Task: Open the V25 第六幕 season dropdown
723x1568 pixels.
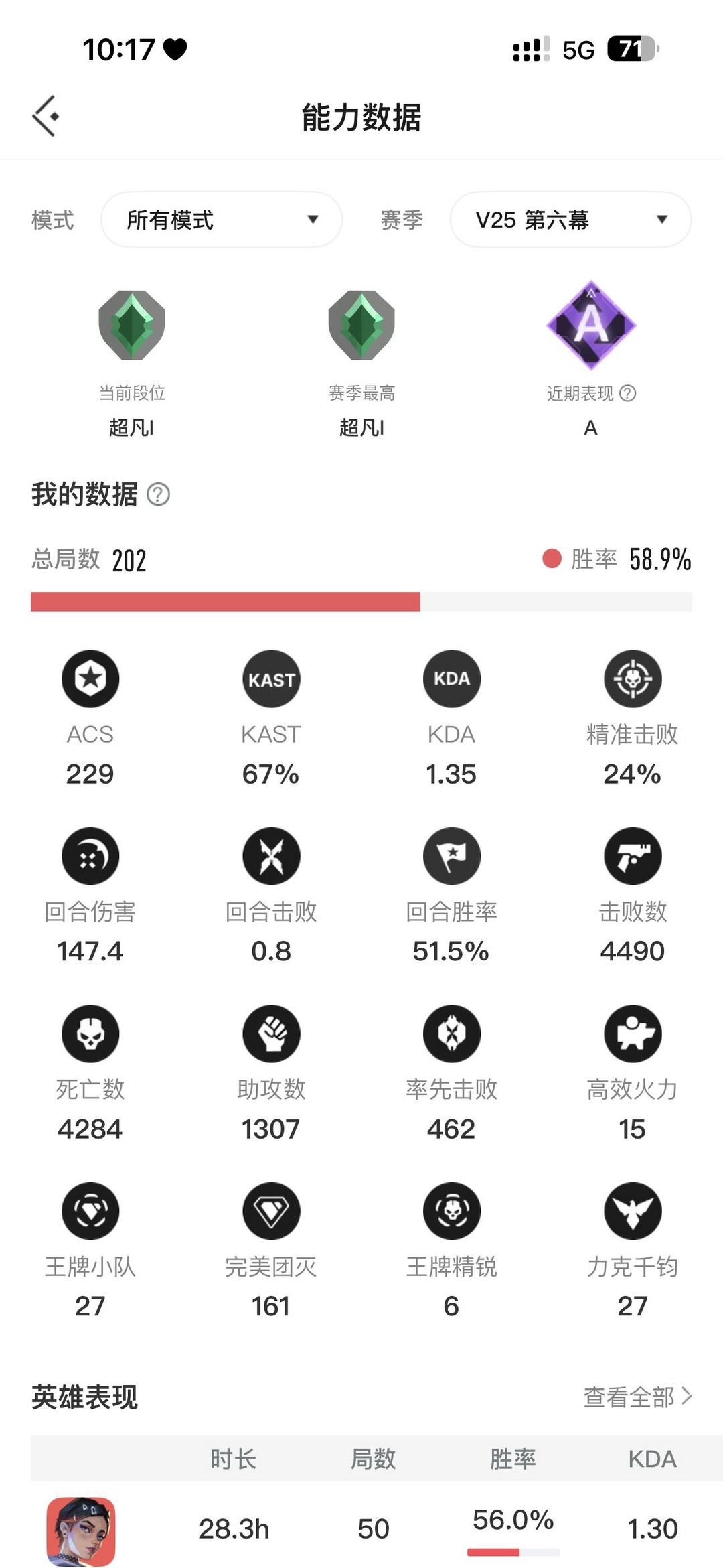Action: 570,219
